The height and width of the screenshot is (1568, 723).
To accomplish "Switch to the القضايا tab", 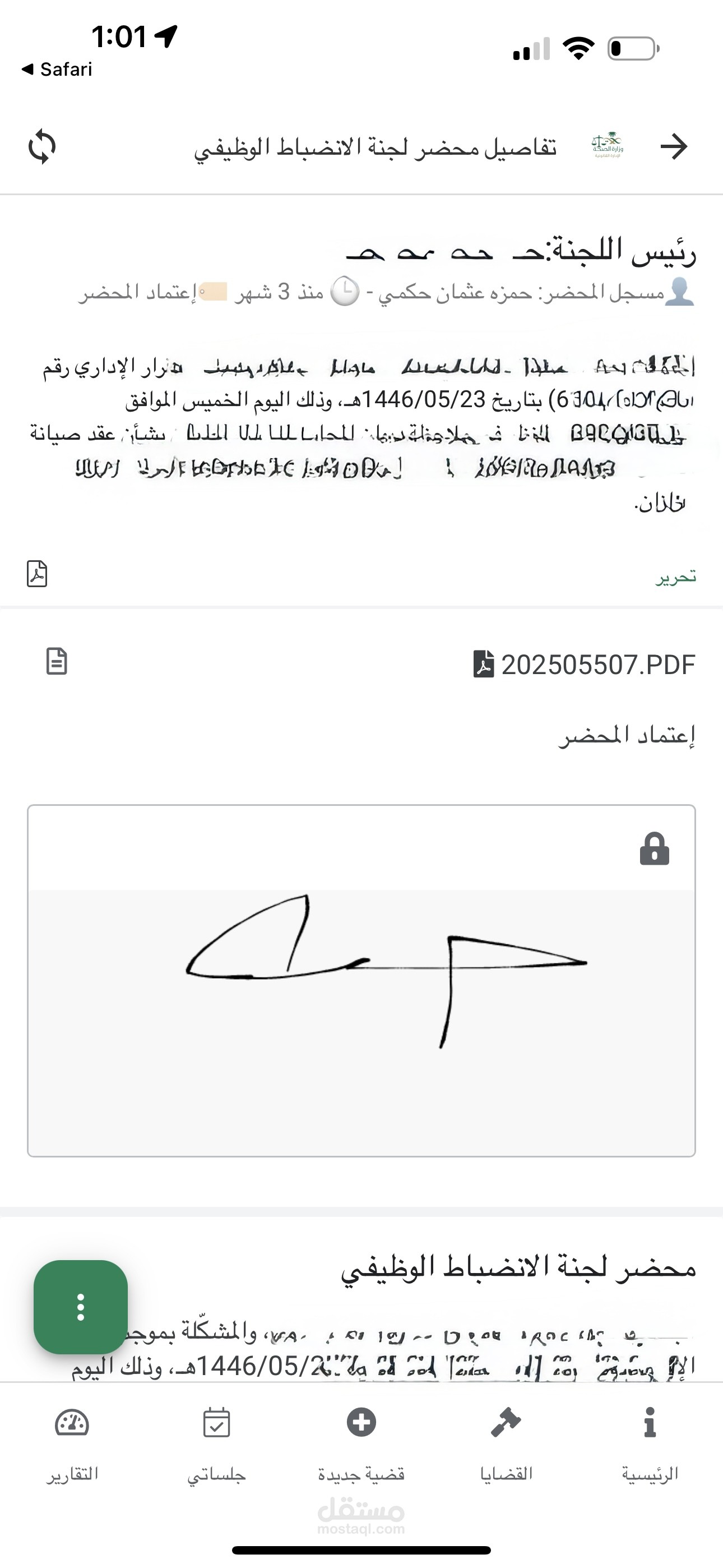I will [506, 1446].
